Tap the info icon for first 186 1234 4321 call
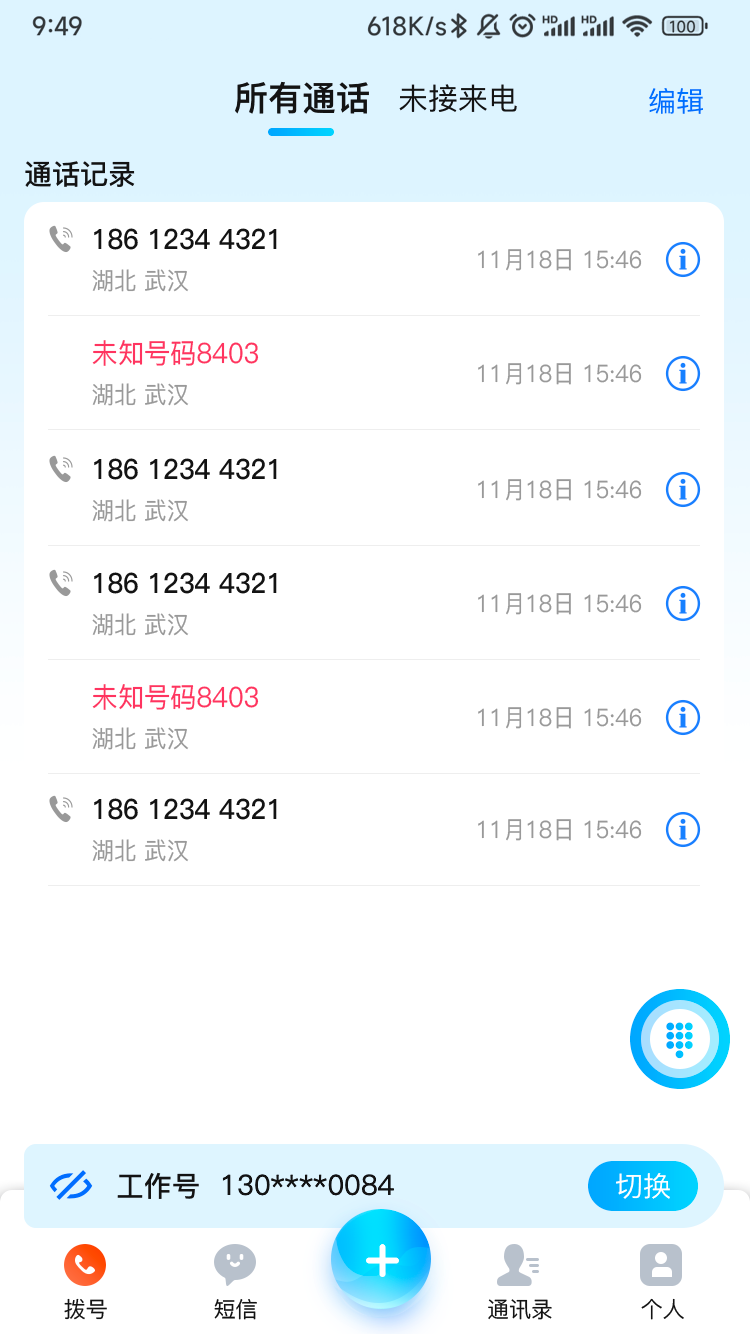The width and height of the screenshot is (750, 1334). pos(682,259)
